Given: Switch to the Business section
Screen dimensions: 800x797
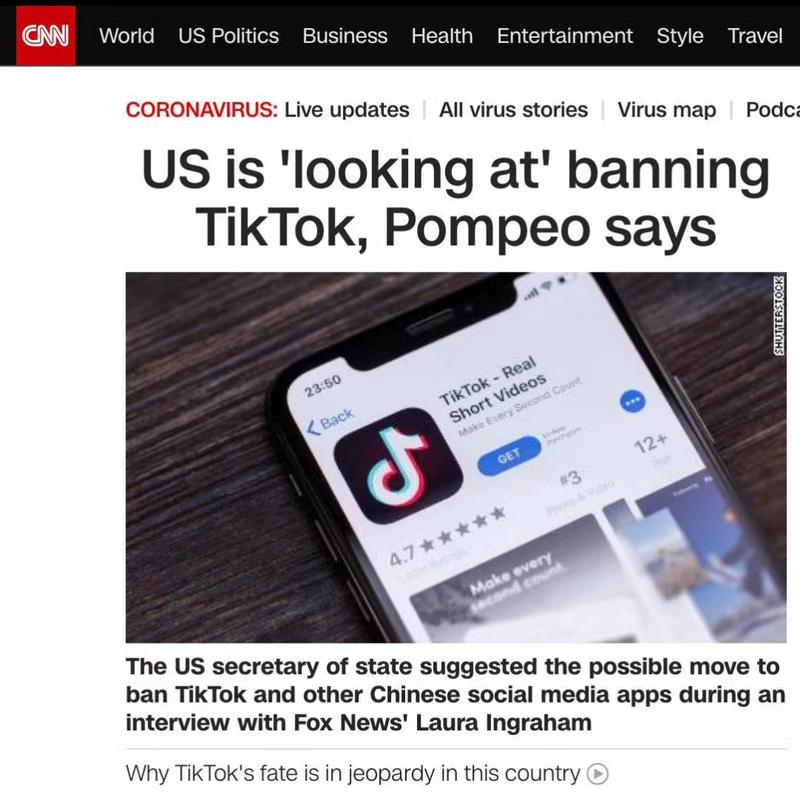Looking at the screenshot, I should [344, 36].
